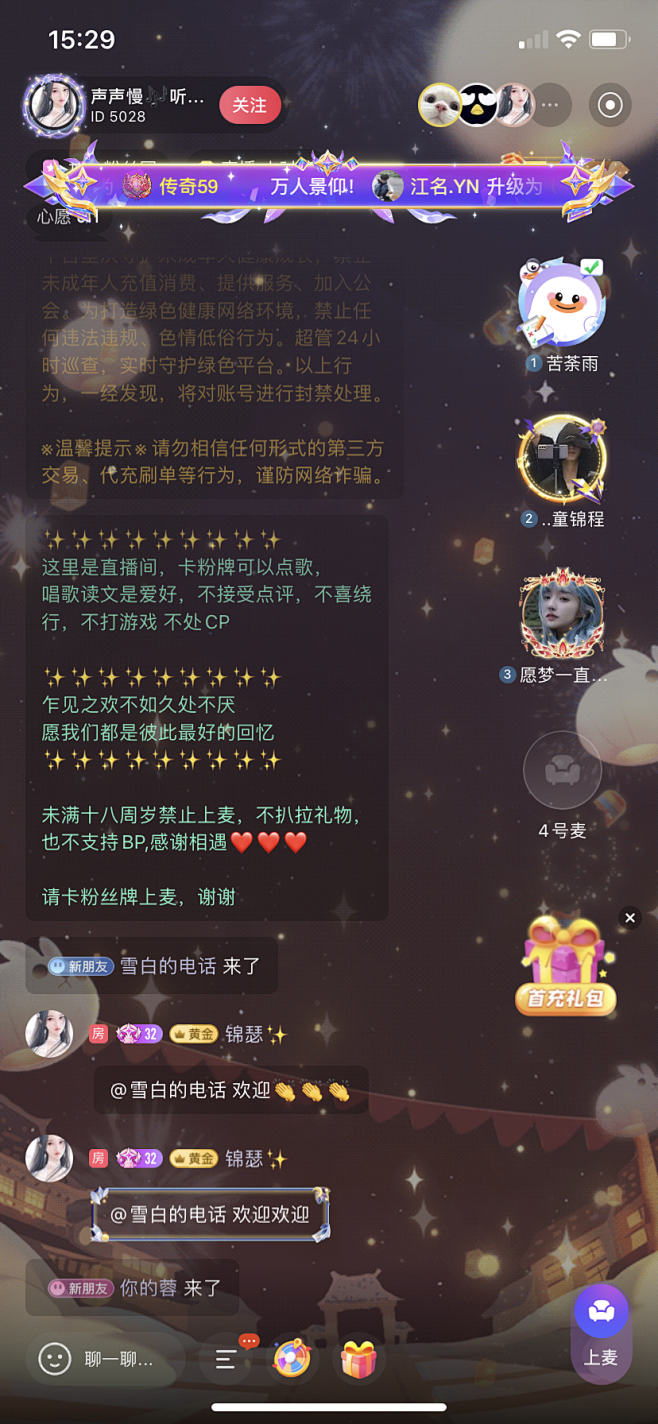Follow the host with 关注 button
658x1424 pixels.
click(249, 105)
